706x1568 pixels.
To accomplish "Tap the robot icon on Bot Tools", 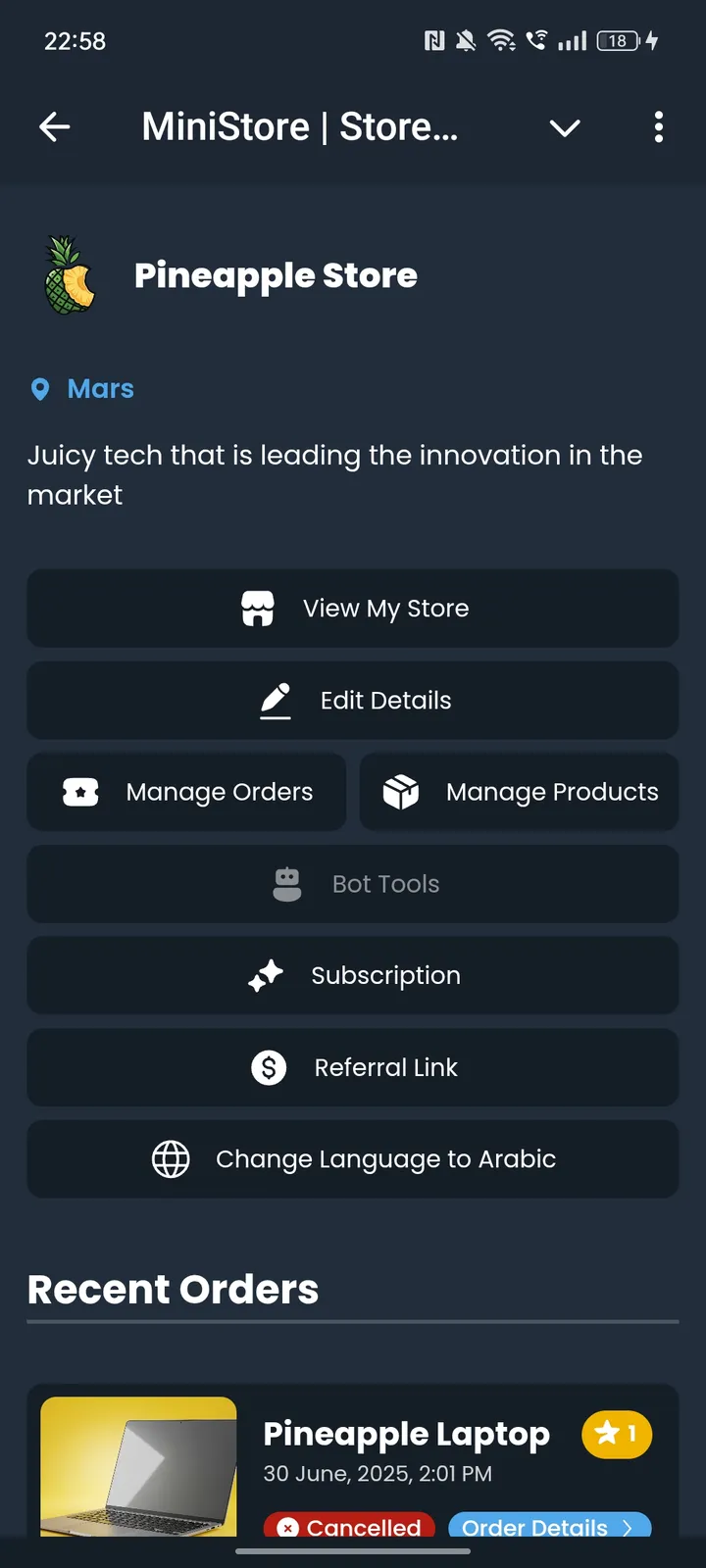I will pos(285,883).
